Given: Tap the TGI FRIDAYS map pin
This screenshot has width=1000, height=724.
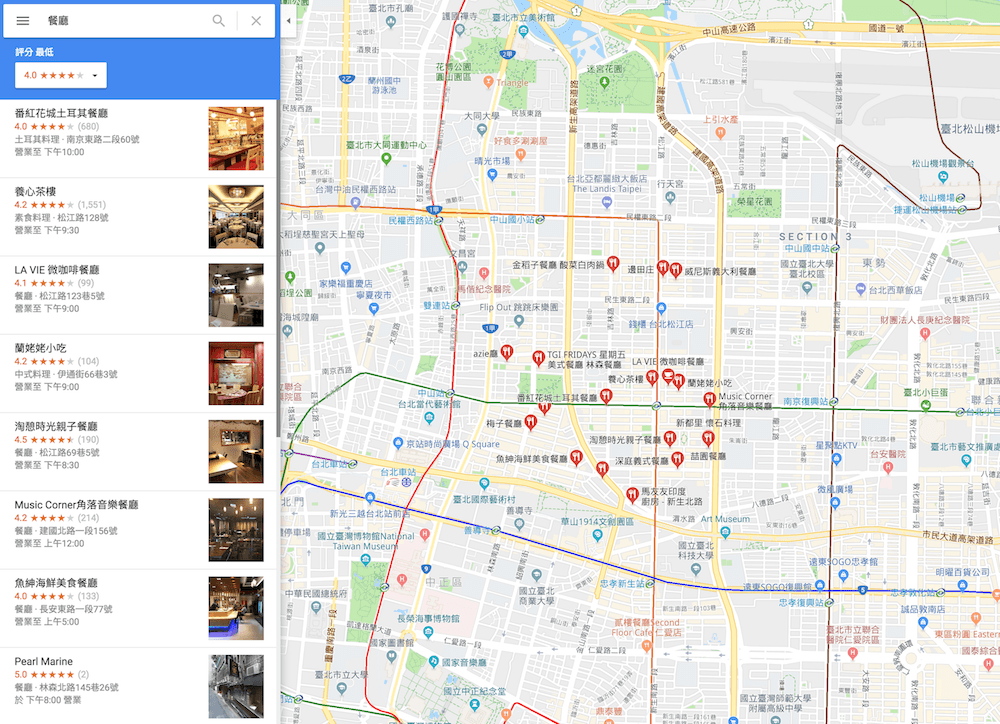Looking at the screenshot, I should (x=538, y=356).
